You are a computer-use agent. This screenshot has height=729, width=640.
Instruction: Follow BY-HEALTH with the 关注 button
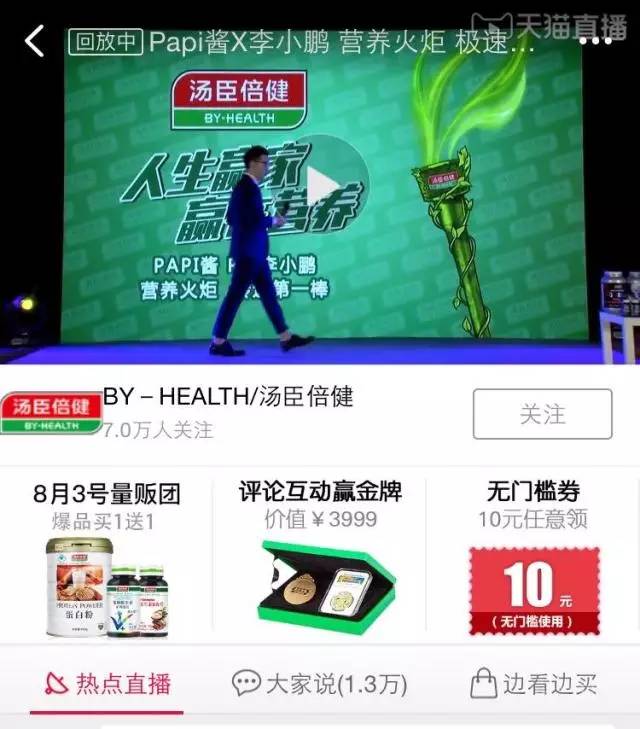point(542,414)
